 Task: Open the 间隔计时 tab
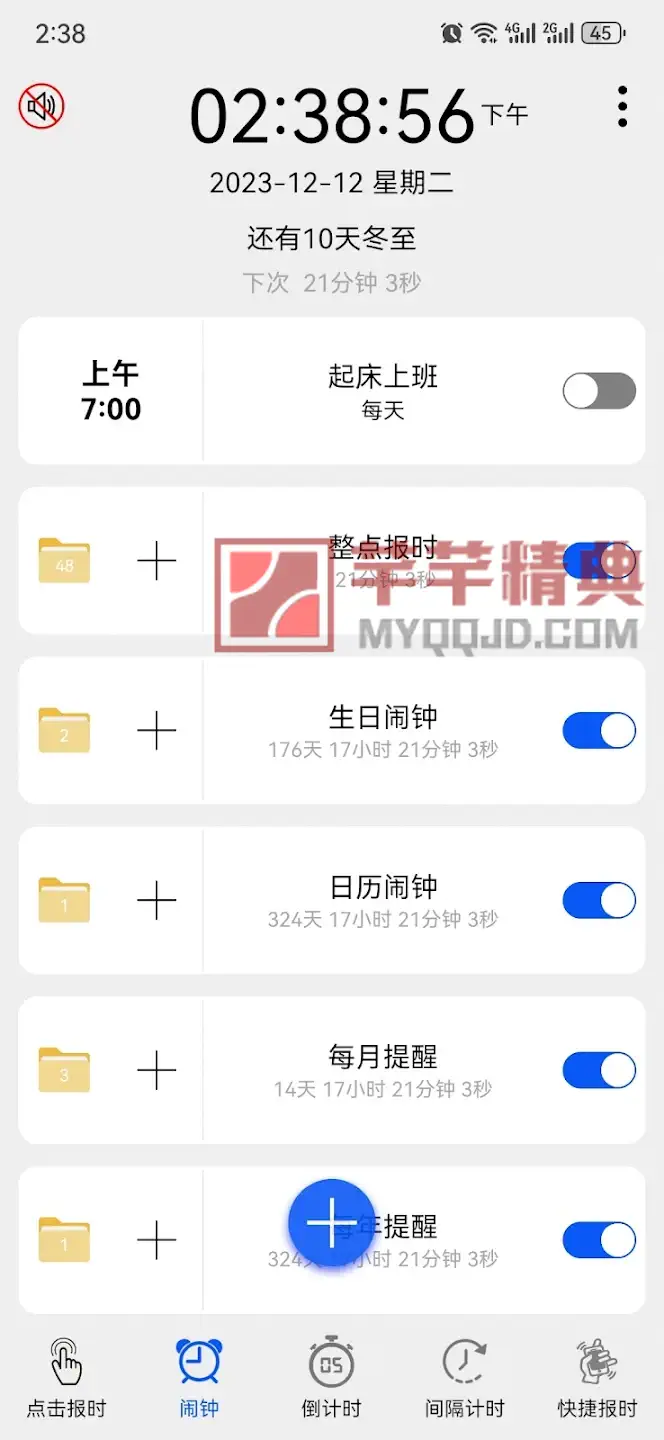(x=464, y=1380)
